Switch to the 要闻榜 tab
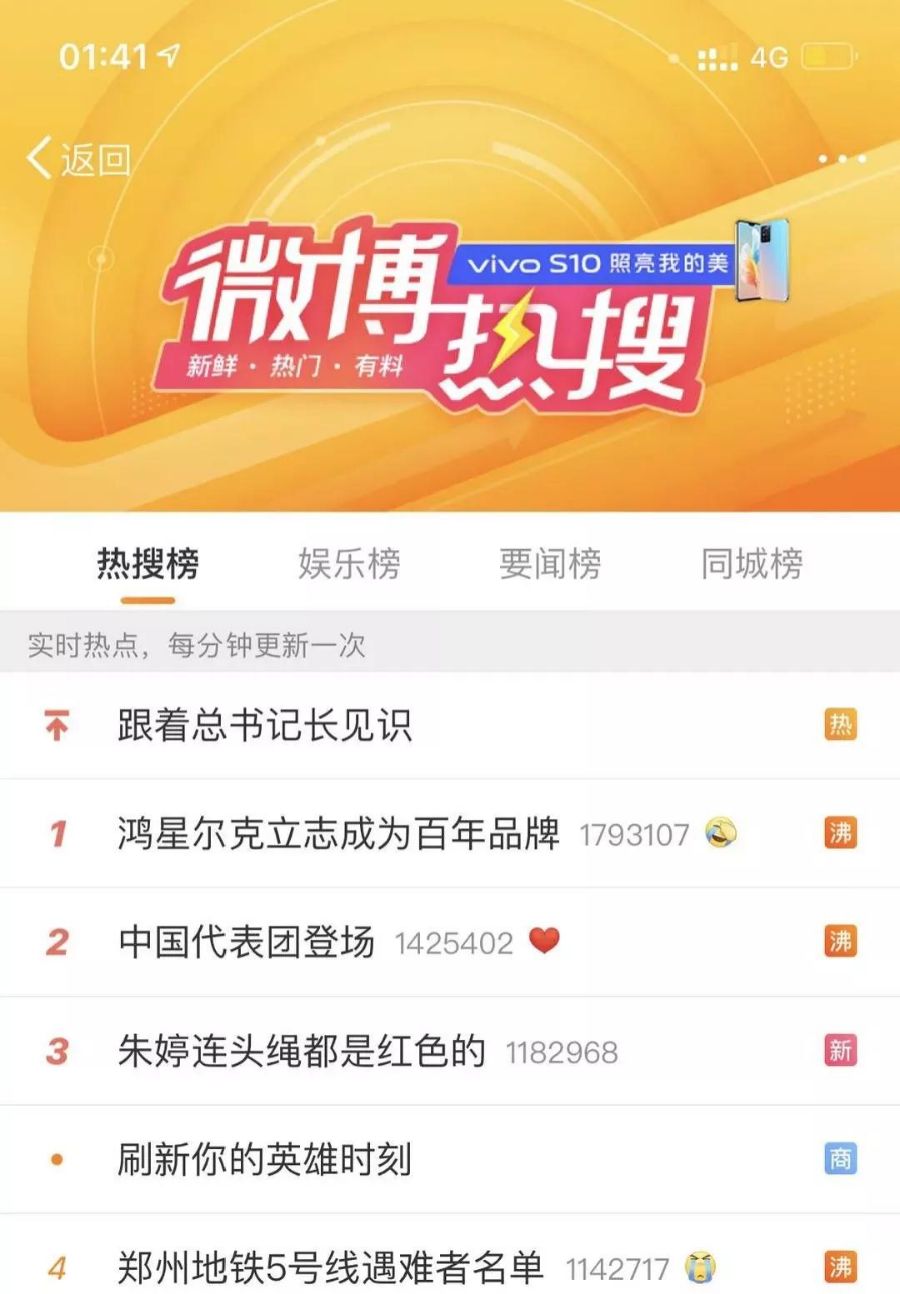Viewport: 900px width, 1294px height. (x=550, y=564)
